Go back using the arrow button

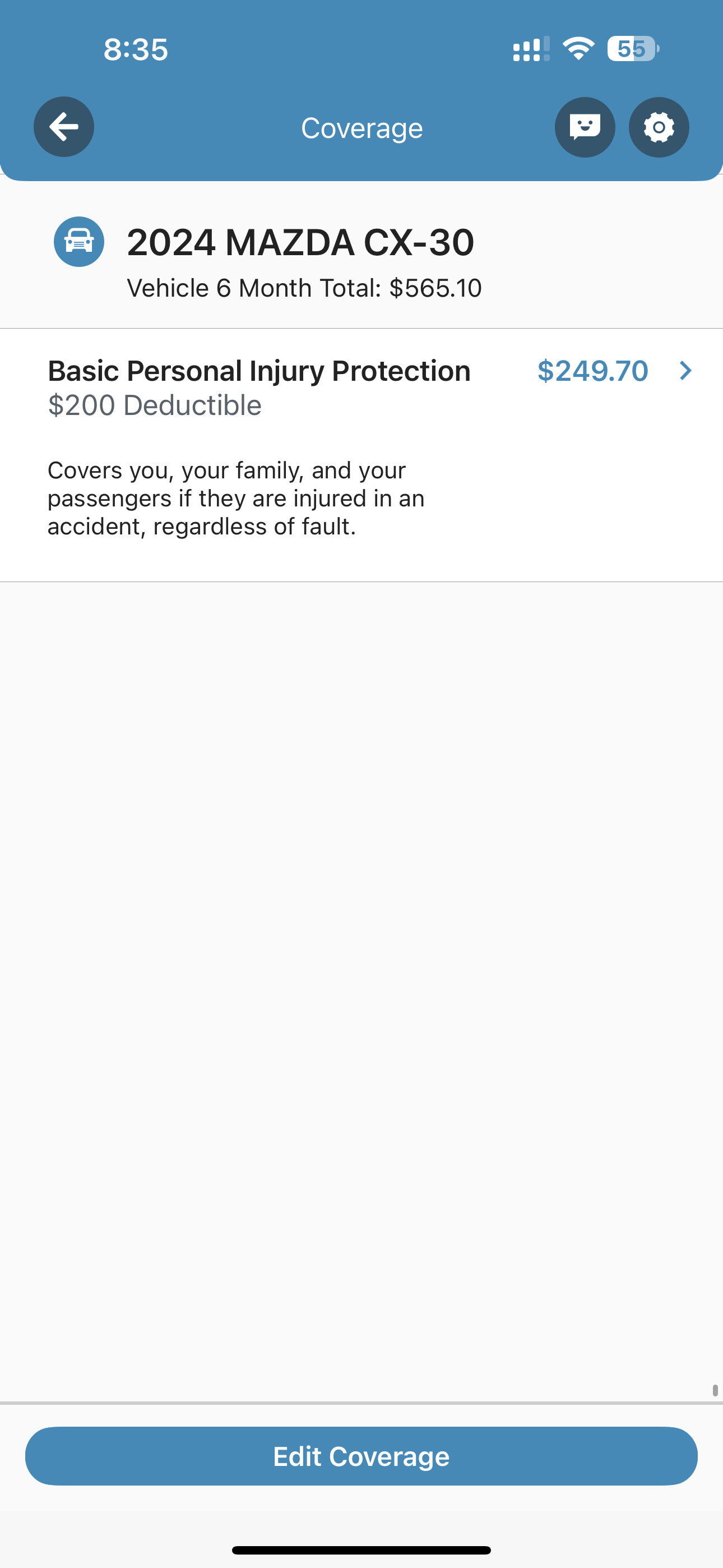64,127
